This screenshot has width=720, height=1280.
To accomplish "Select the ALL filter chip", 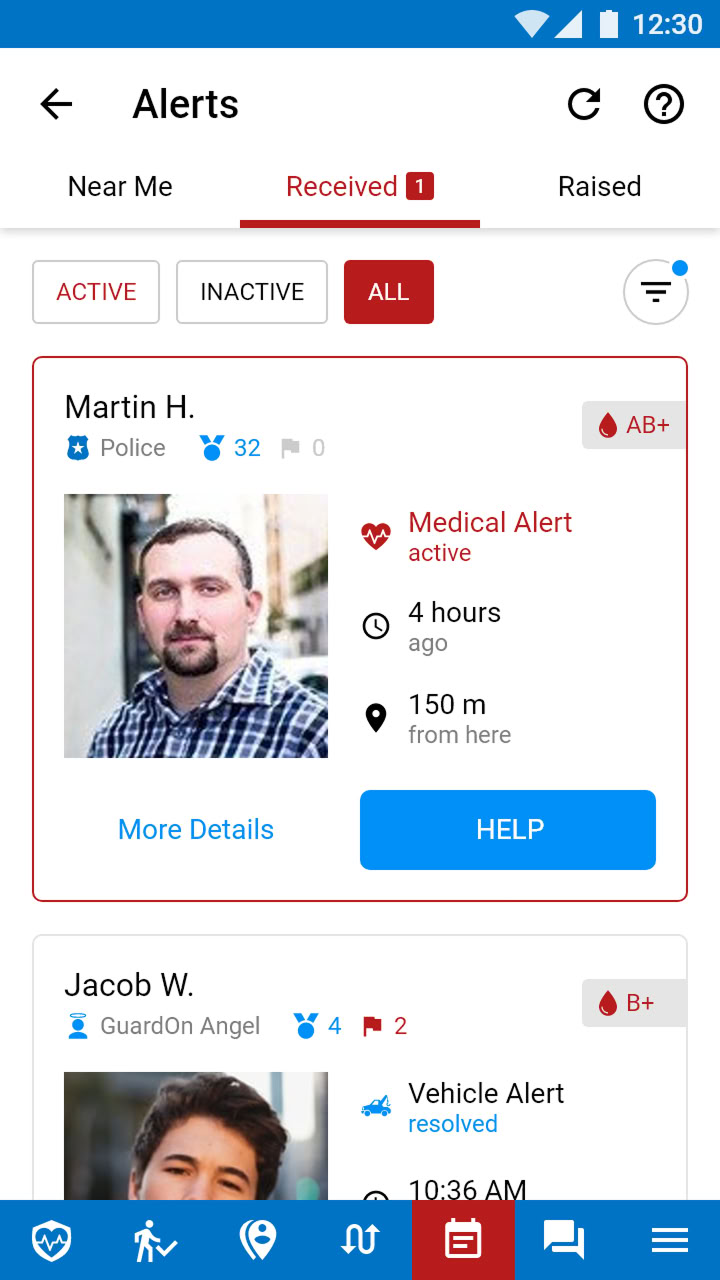I will pos(389,292).
